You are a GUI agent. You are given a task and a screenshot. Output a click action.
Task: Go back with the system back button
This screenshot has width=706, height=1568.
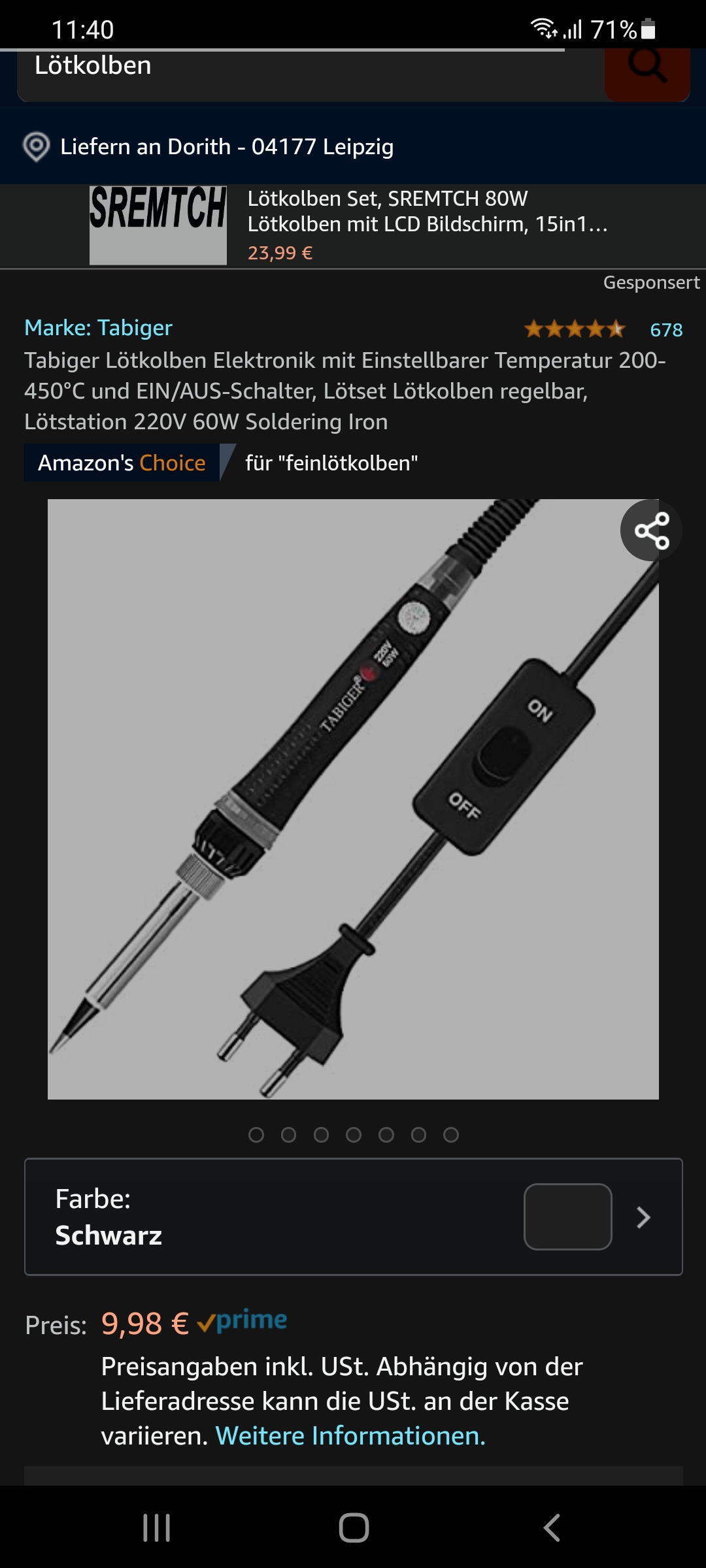point(552,1527)
